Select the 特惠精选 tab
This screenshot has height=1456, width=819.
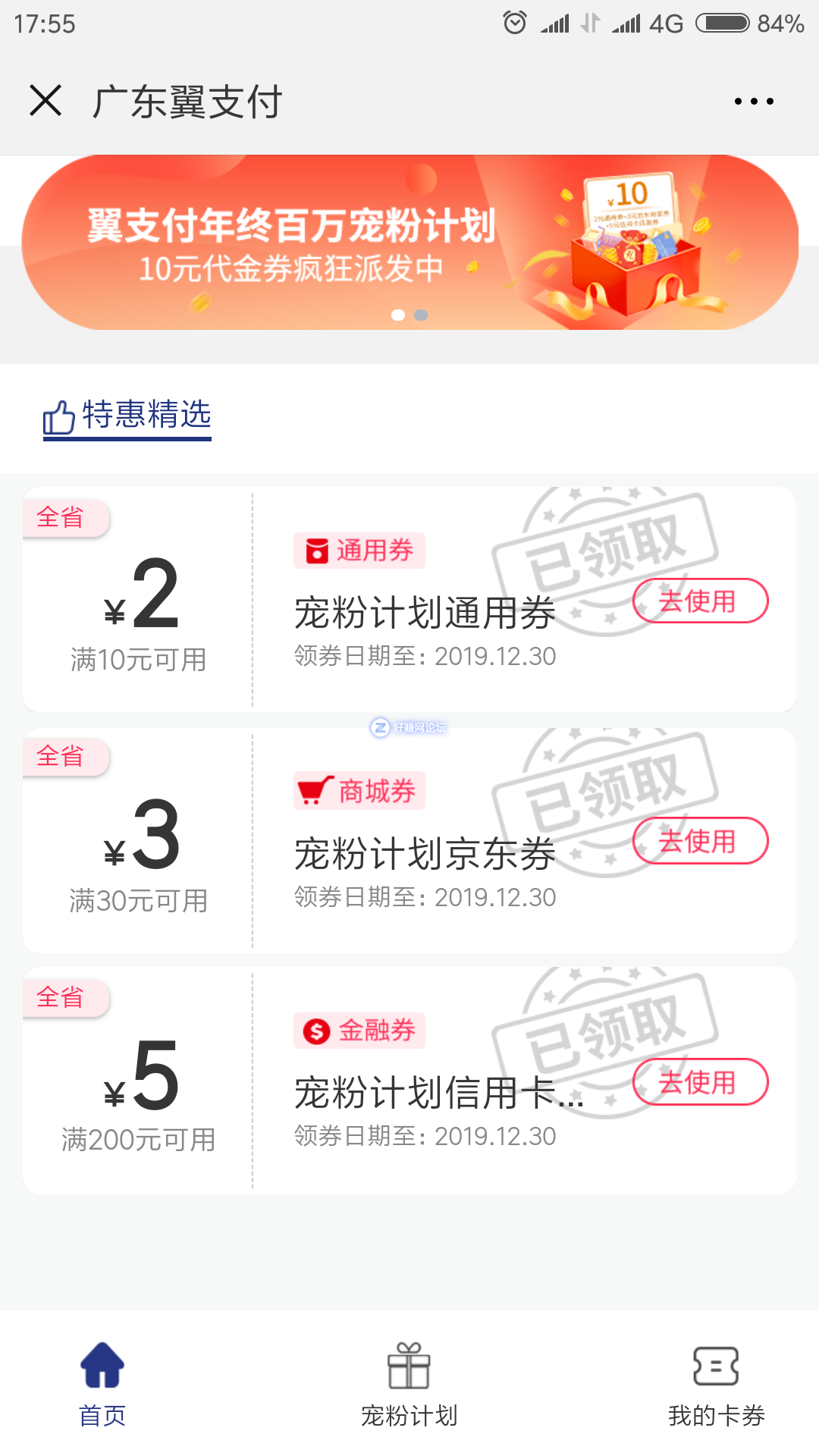127,416
